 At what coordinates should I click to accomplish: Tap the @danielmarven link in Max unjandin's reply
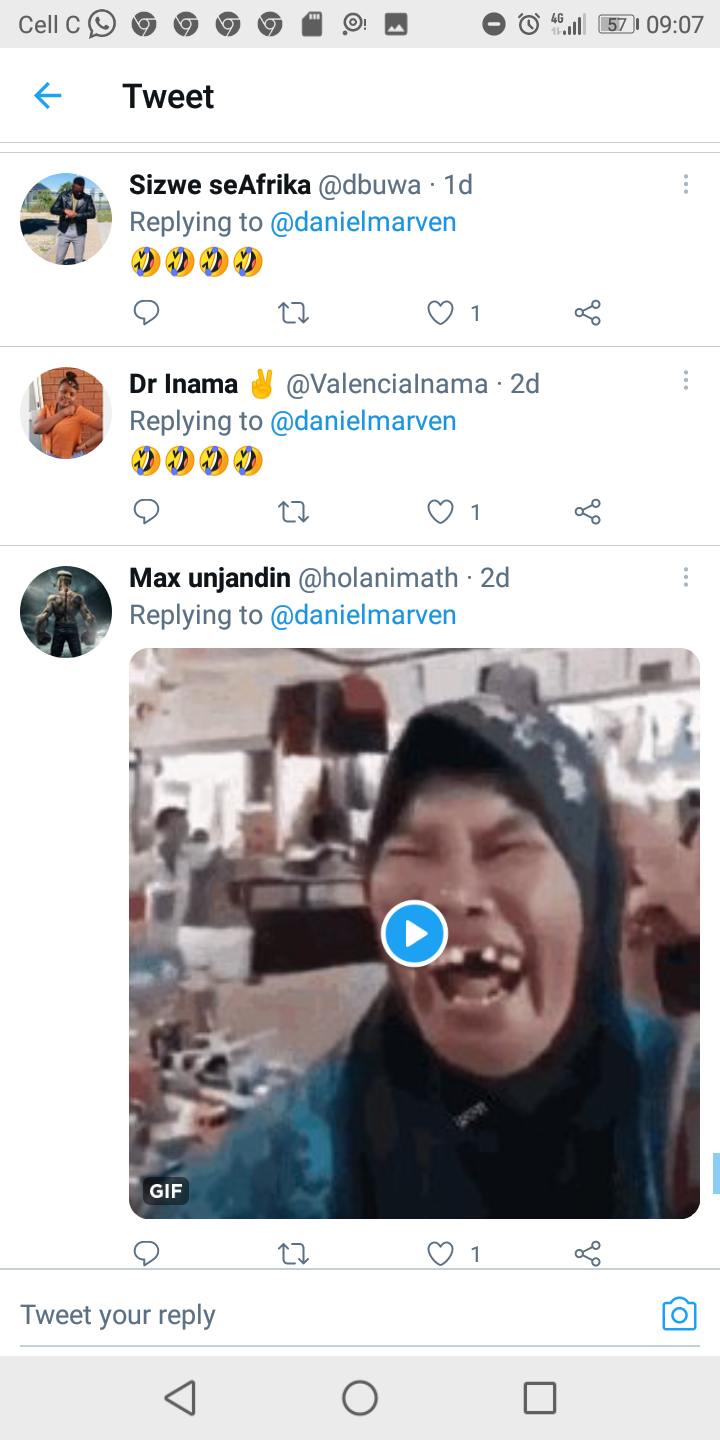[x=364, y=615]
